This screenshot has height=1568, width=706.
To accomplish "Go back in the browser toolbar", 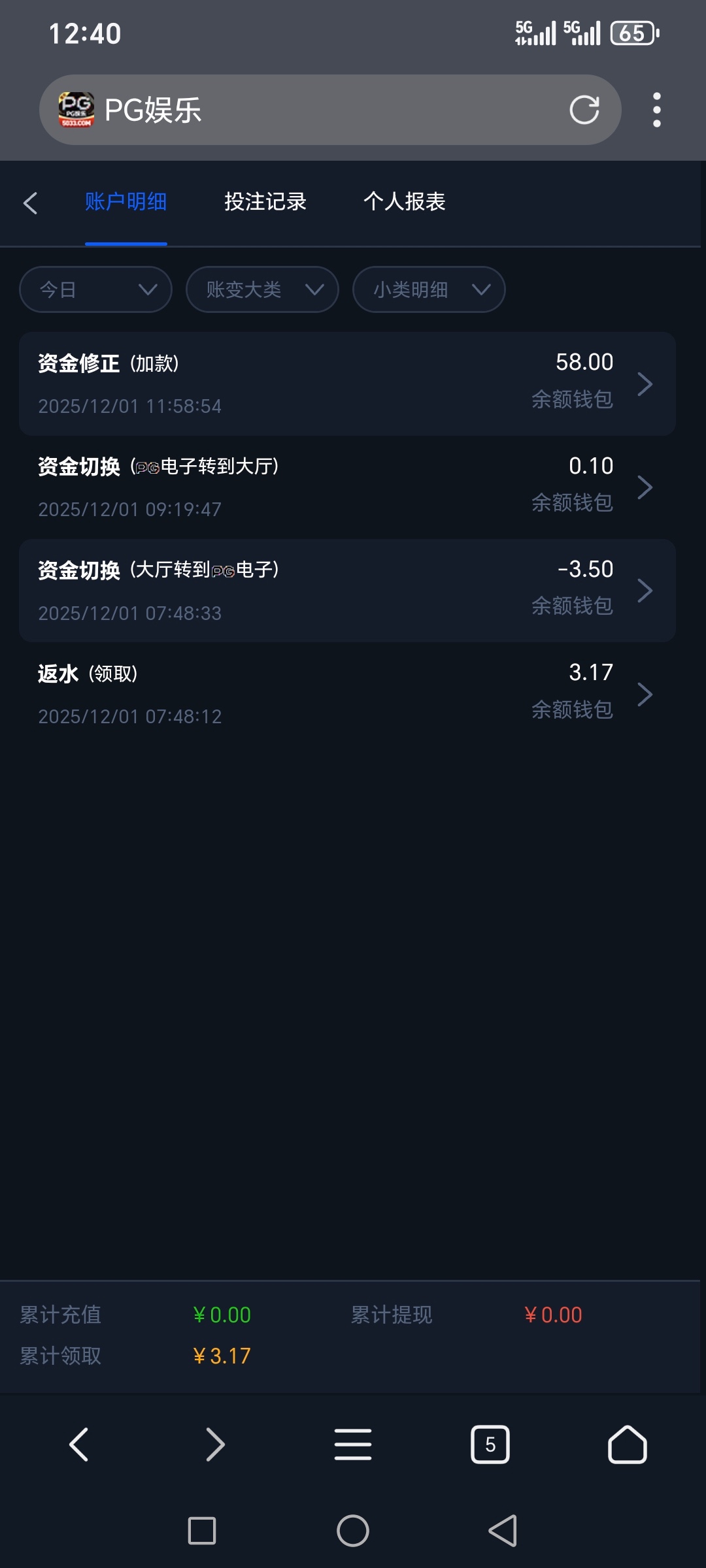I will [78, 1445].
